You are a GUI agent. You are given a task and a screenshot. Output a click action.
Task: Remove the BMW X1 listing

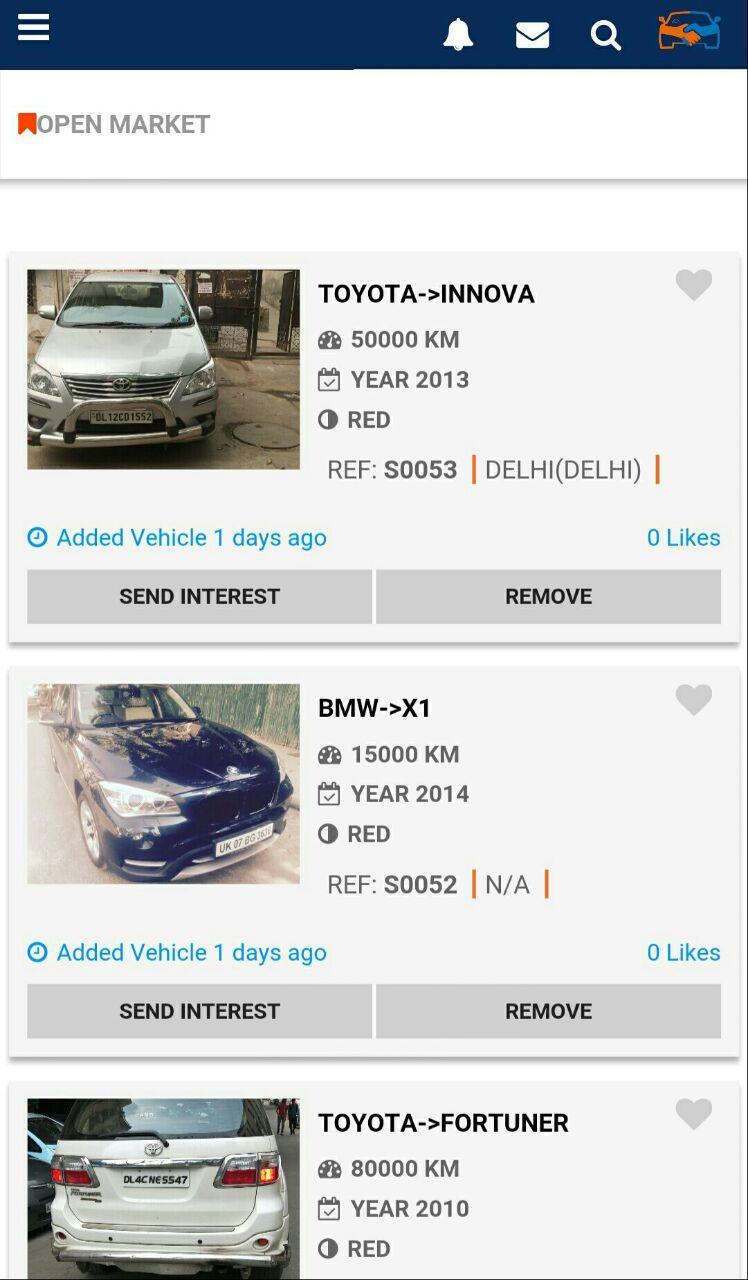(x=548, y=1011)
